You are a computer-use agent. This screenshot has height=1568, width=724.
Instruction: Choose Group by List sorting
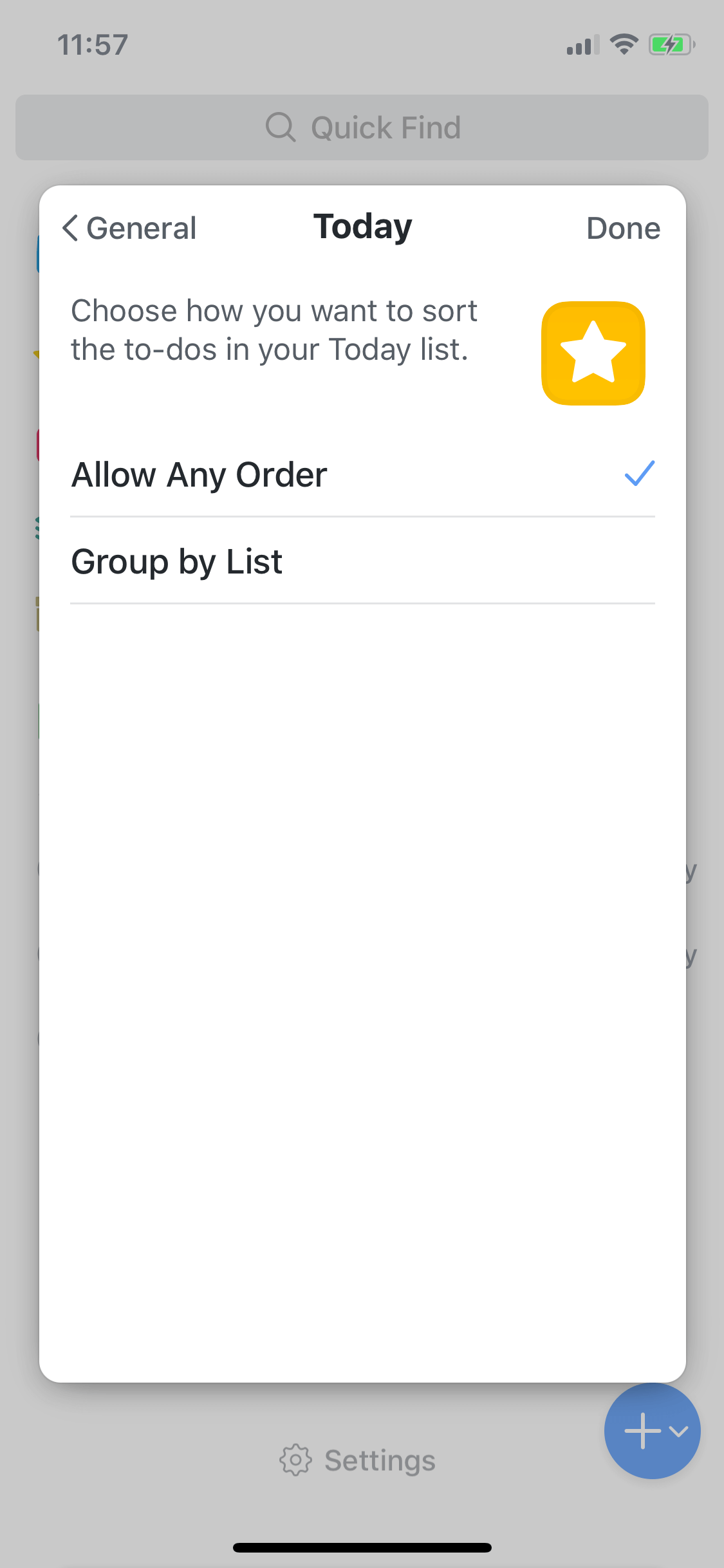pyautogui.click(x=363, y=561)
